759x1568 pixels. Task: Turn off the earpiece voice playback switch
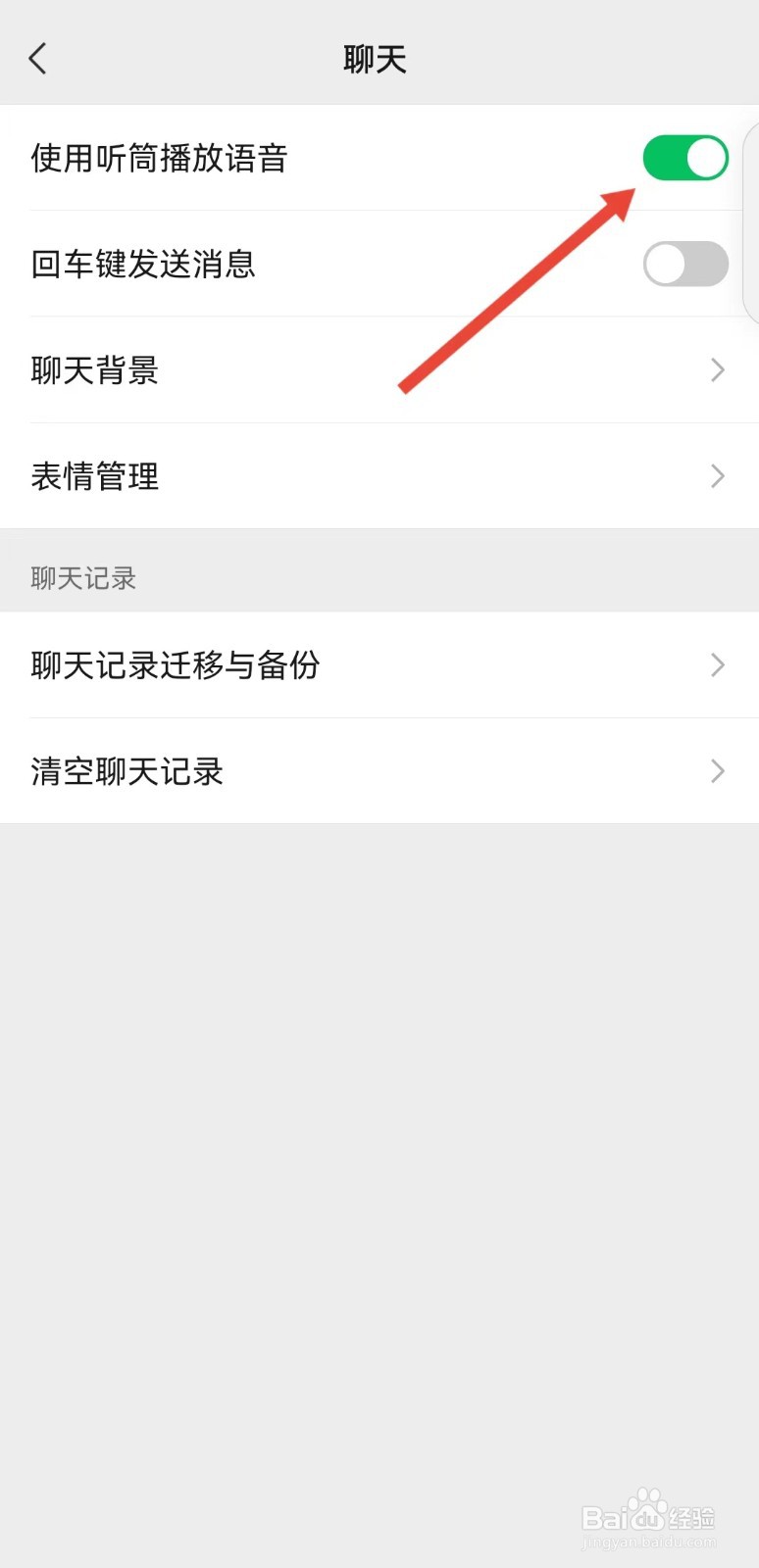coord(685,158)
